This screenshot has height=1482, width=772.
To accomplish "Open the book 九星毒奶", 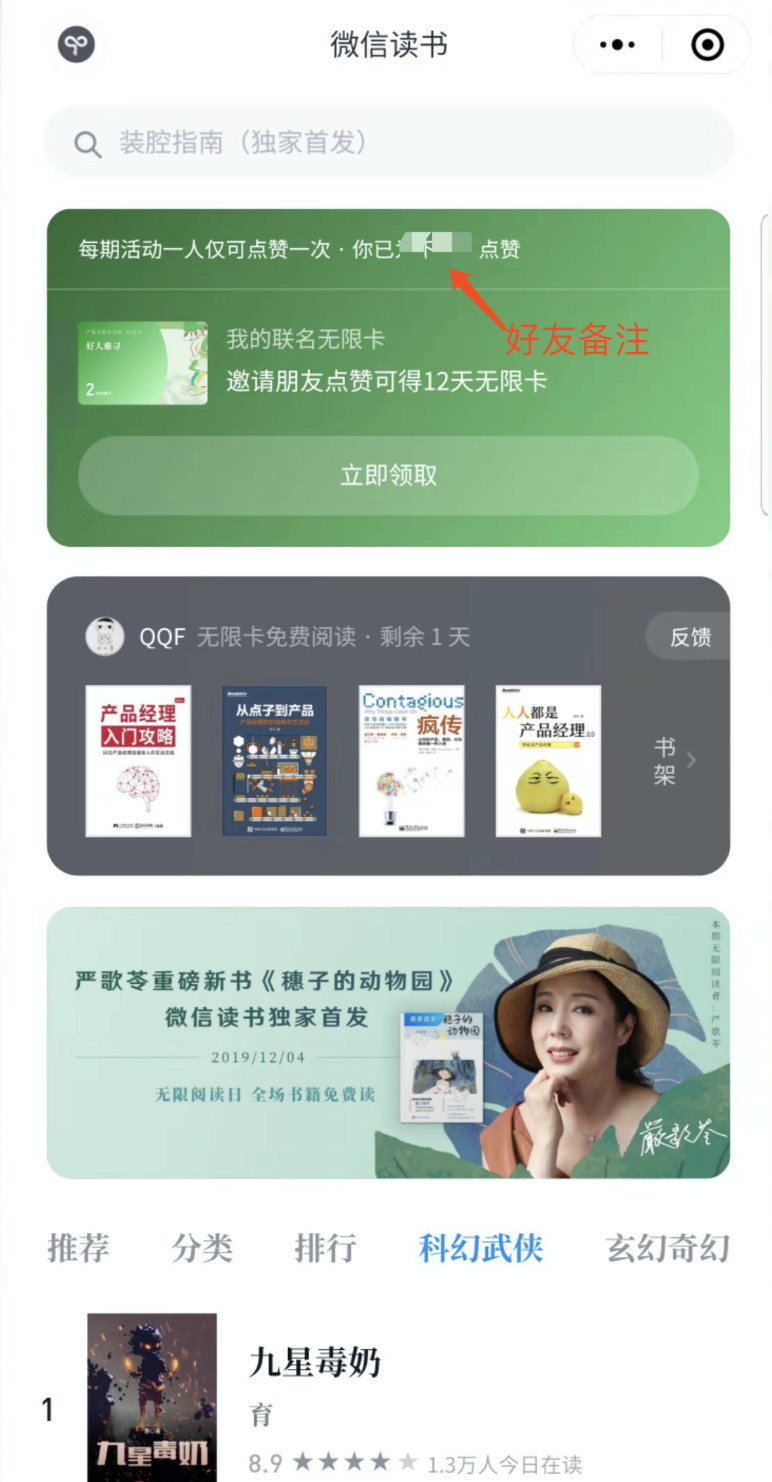I will point(314,1362).
